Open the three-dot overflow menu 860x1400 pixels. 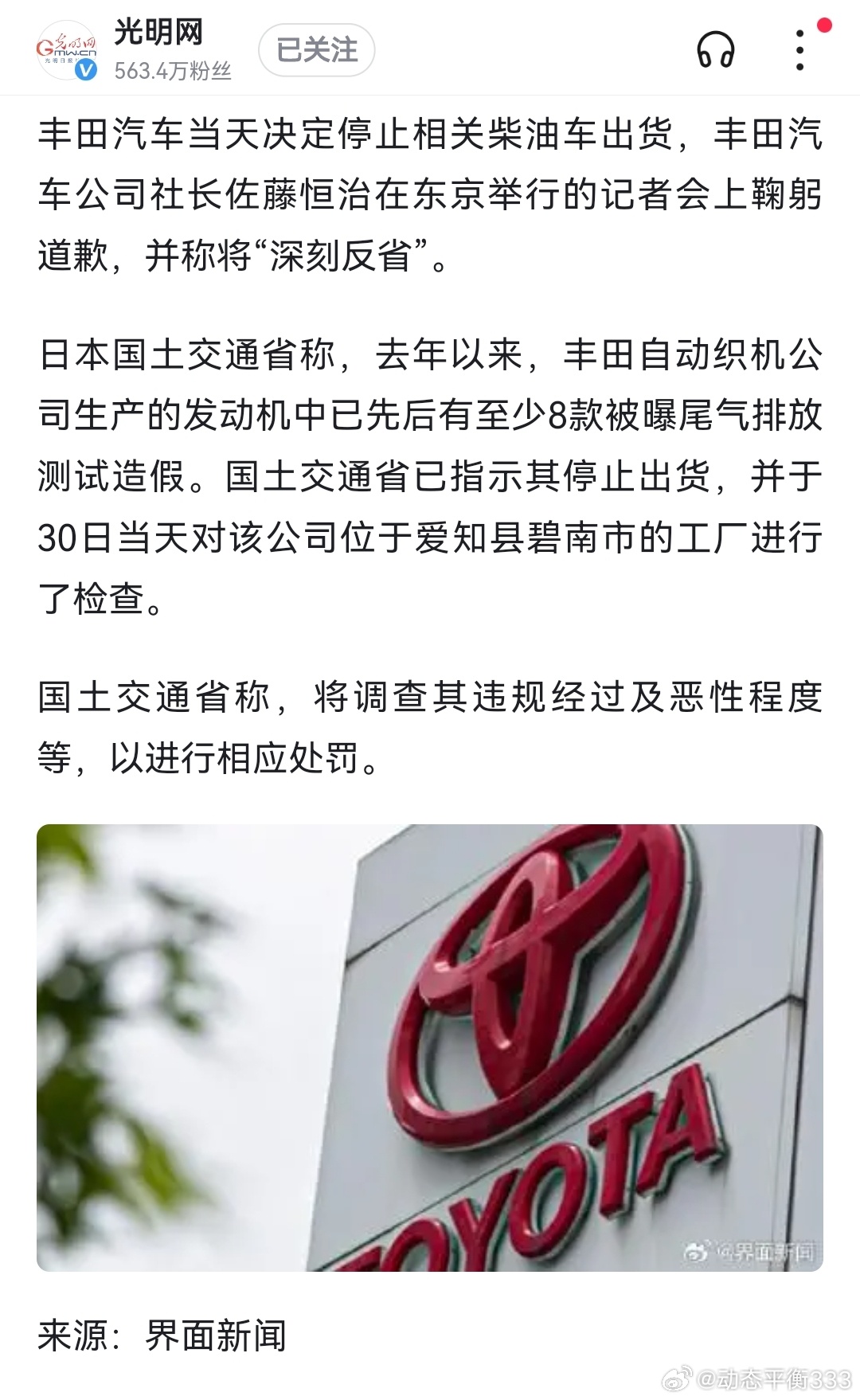pos(800,50)
